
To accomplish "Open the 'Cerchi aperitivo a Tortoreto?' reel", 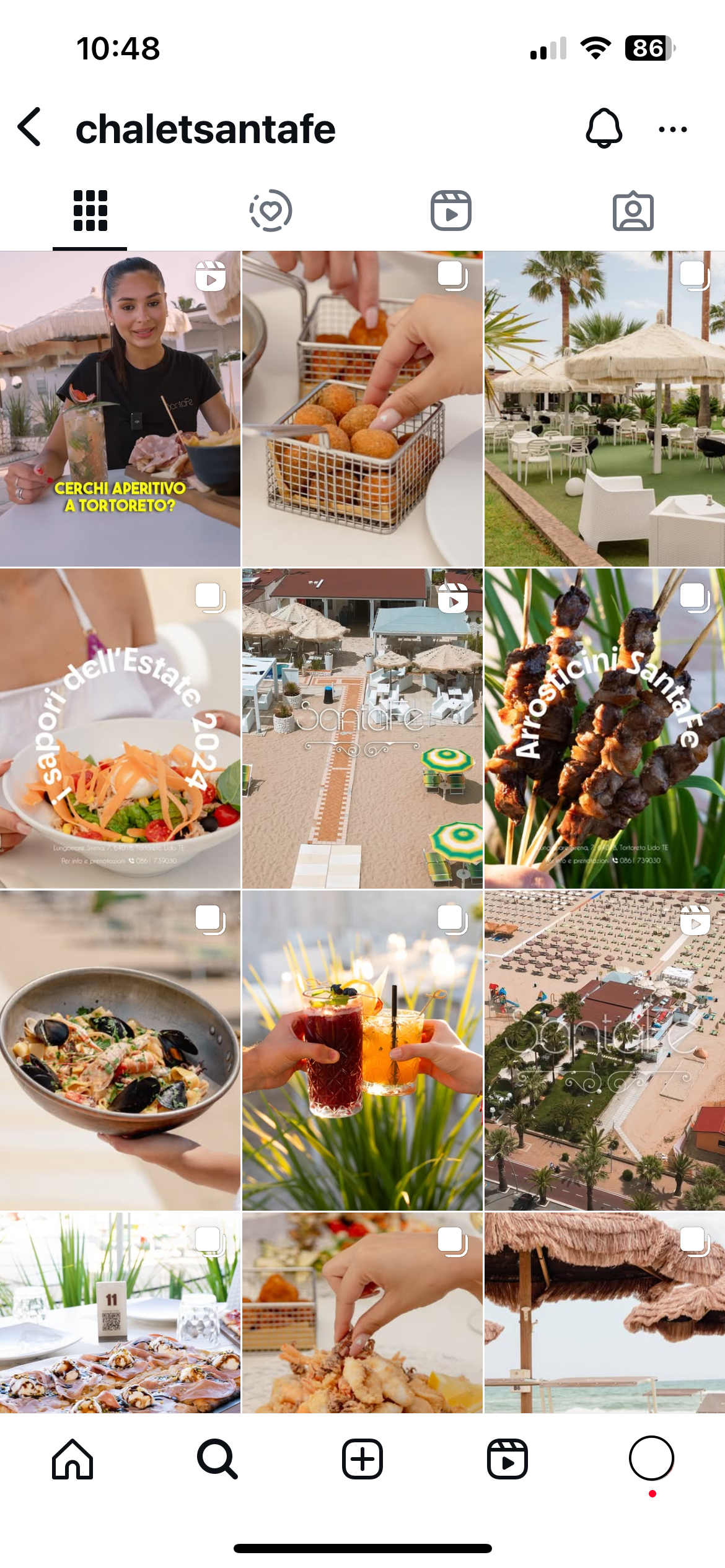I will [120, 409].
